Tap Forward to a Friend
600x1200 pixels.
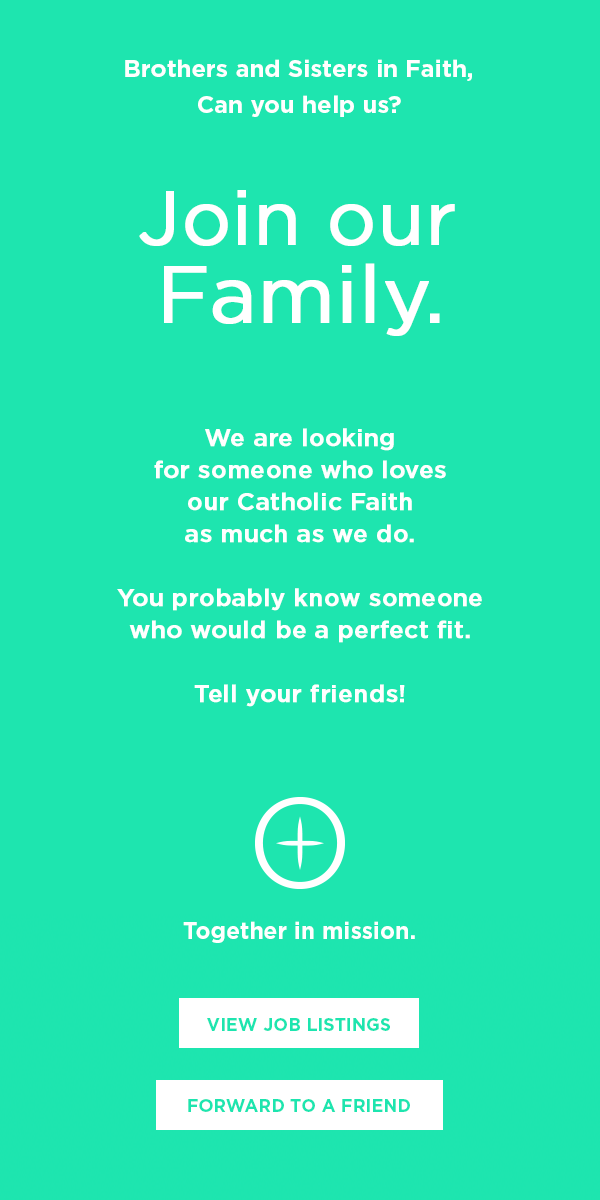tap(299, 1105)
